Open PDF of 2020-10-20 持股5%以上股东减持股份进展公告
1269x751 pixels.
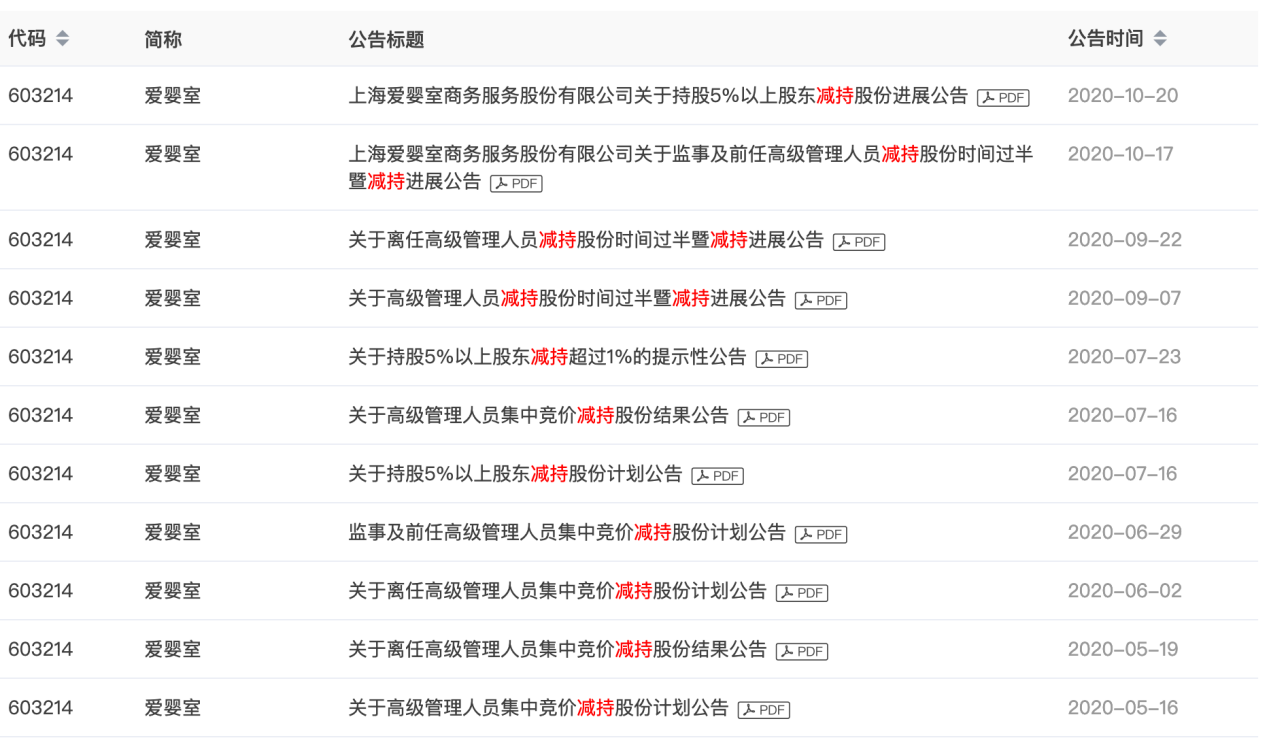(x=1003, y=97)
